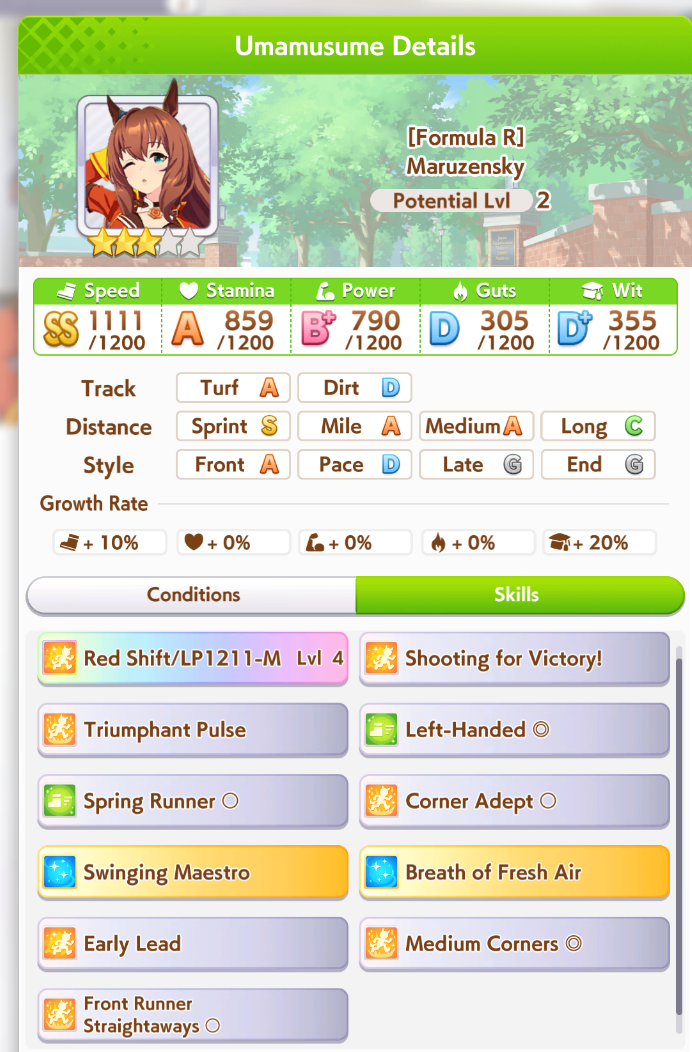Open Swinging Maestro skill info
Screen dimensions: 692x1052
[193, 873]
